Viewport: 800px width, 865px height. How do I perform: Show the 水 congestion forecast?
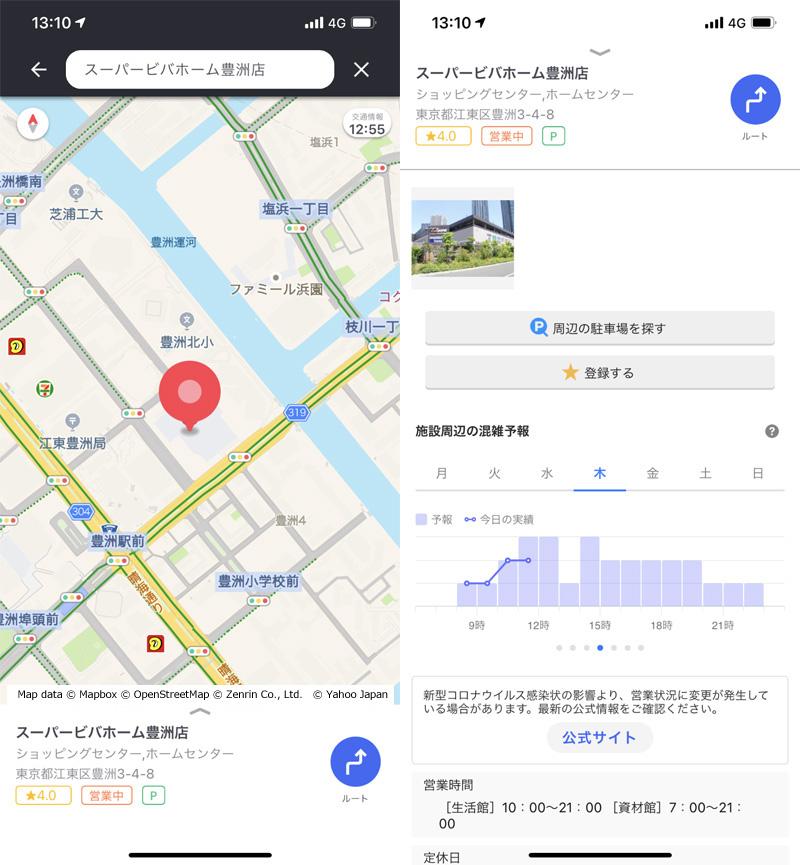[547, 474]
